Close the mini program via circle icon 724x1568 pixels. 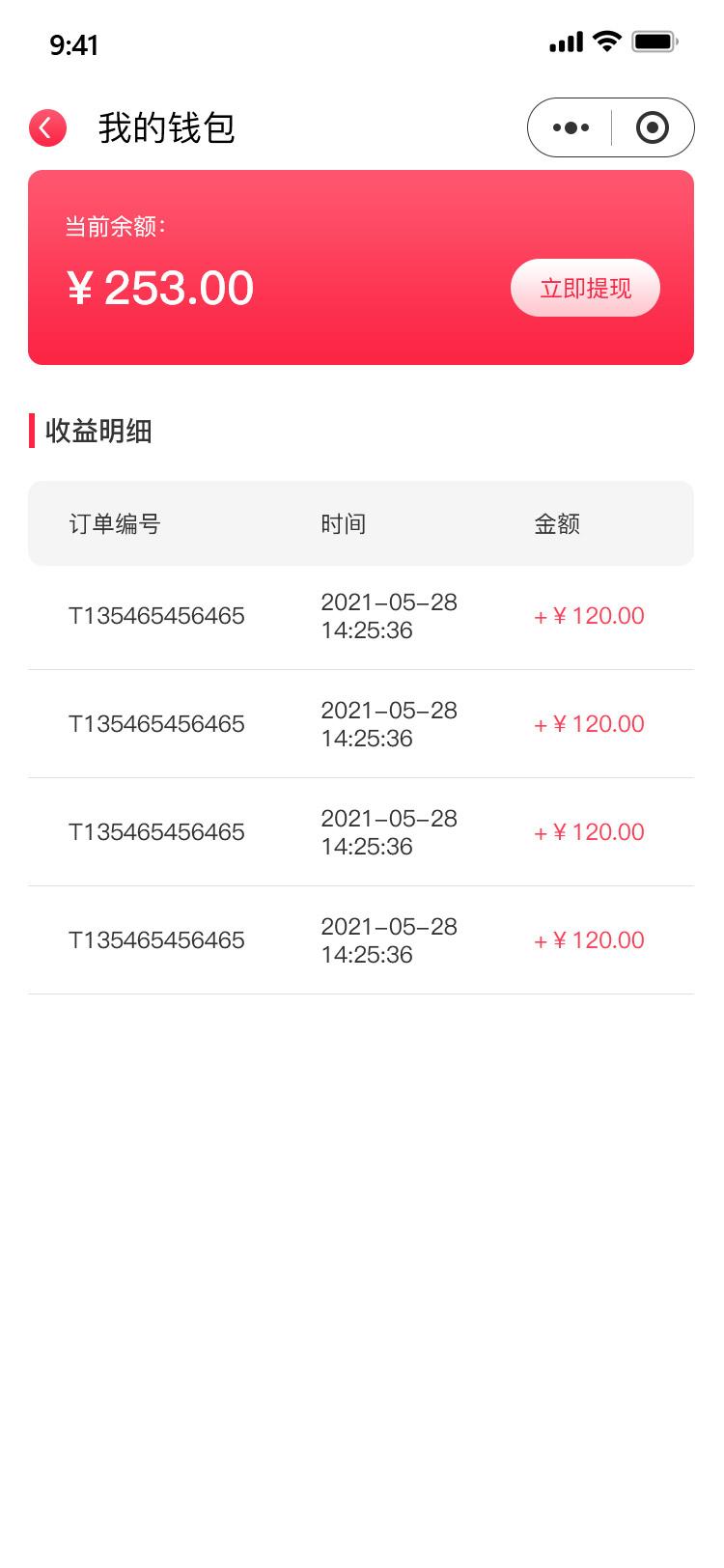tap(653, 127)
